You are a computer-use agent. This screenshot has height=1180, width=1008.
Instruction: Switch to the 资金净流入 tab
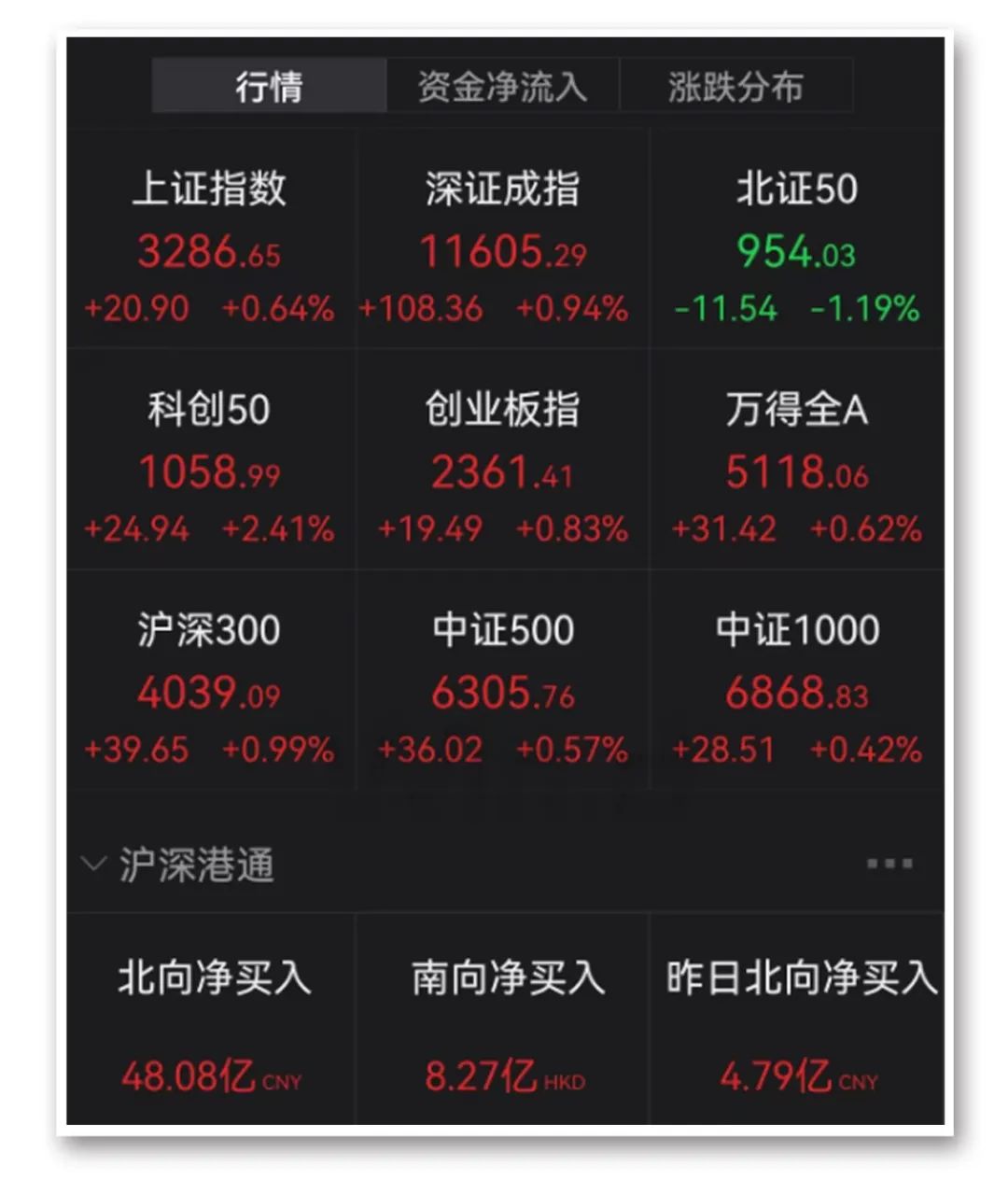[x=503, y=85]
